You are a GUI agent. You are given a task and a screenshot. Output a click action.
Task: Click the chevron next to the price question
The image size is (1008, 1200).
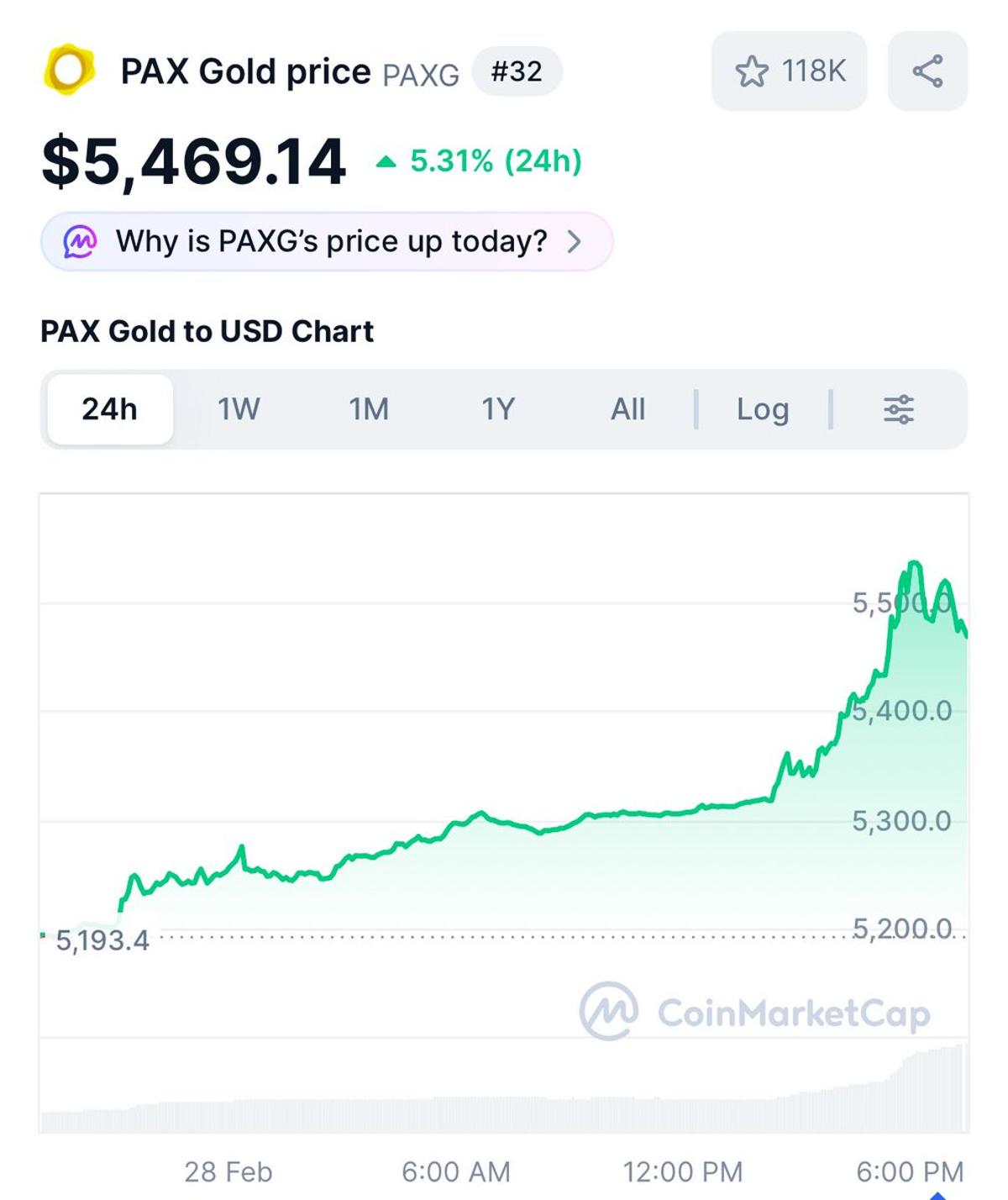[x=576, y=241]
